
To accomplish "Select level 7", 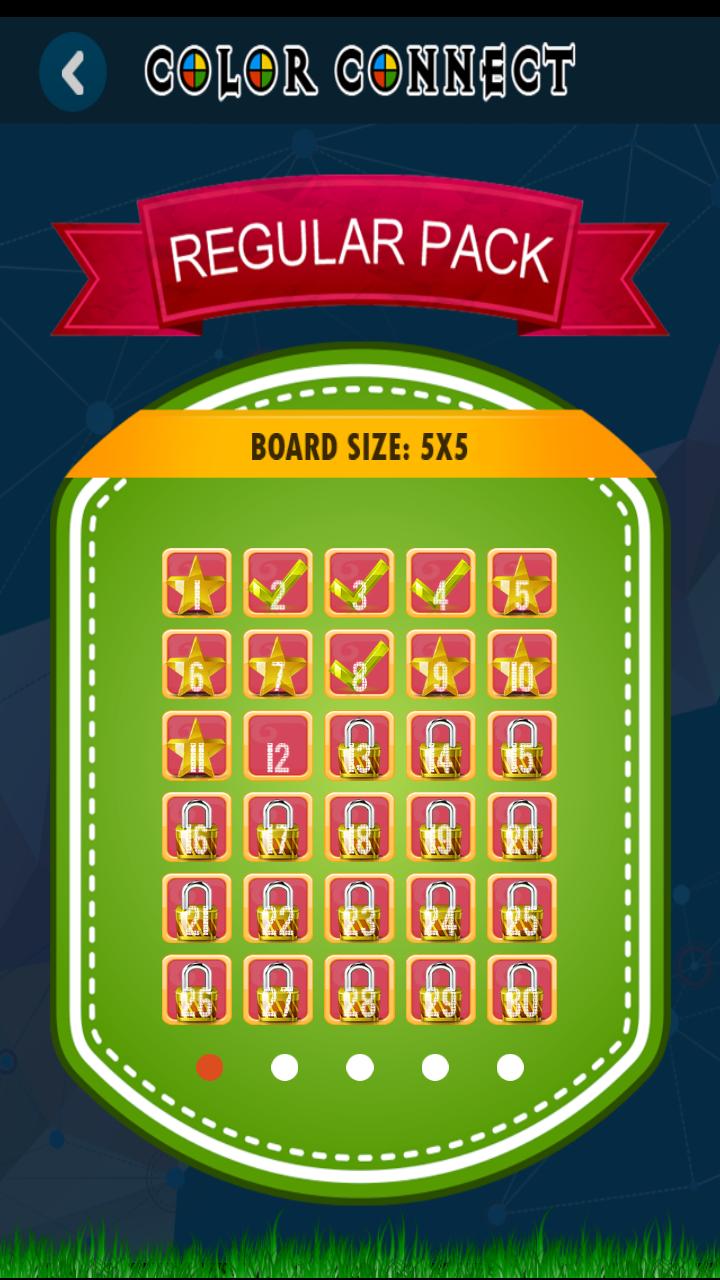I will [278, 664].
